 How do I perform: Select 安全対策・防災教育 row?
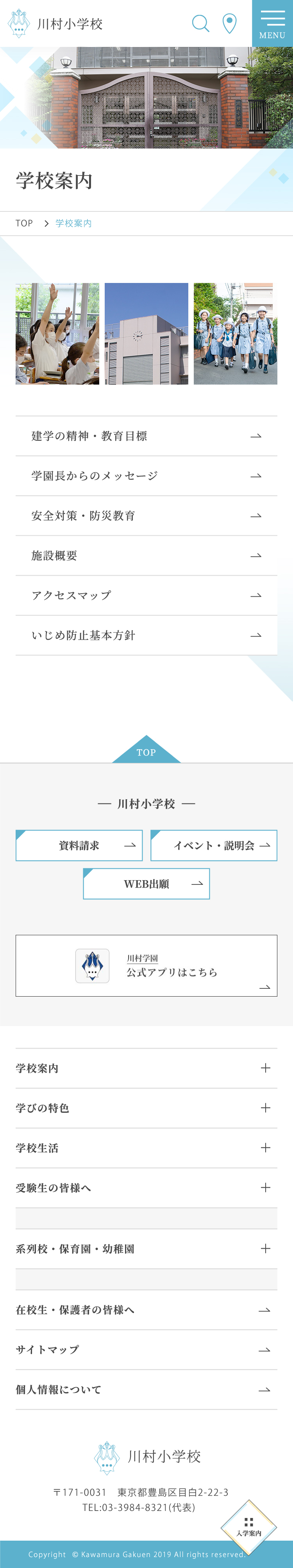[146, 516]
